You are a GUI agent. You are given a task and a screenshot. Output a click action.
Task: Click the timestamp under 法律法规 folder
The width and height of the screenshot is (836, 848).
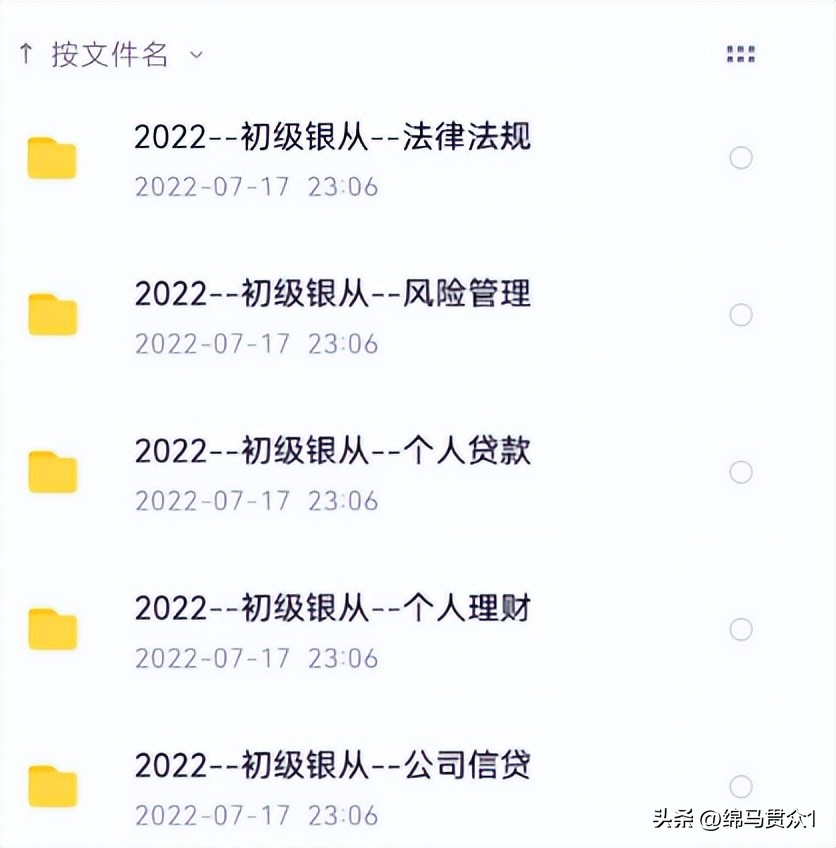257,187
